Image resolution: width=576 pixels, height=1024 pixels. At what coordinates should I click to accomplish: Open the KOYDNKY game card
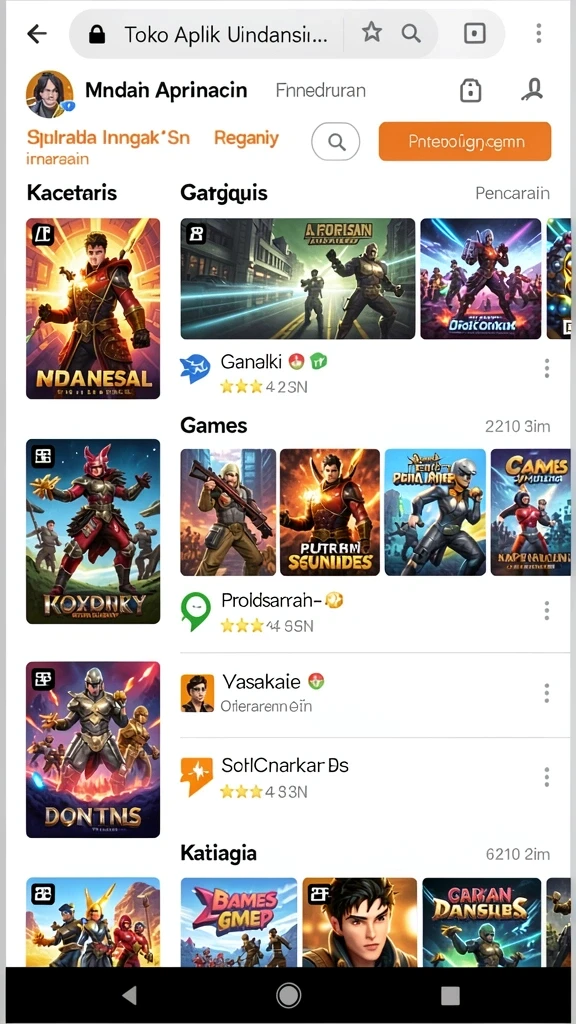click(93, 531)
